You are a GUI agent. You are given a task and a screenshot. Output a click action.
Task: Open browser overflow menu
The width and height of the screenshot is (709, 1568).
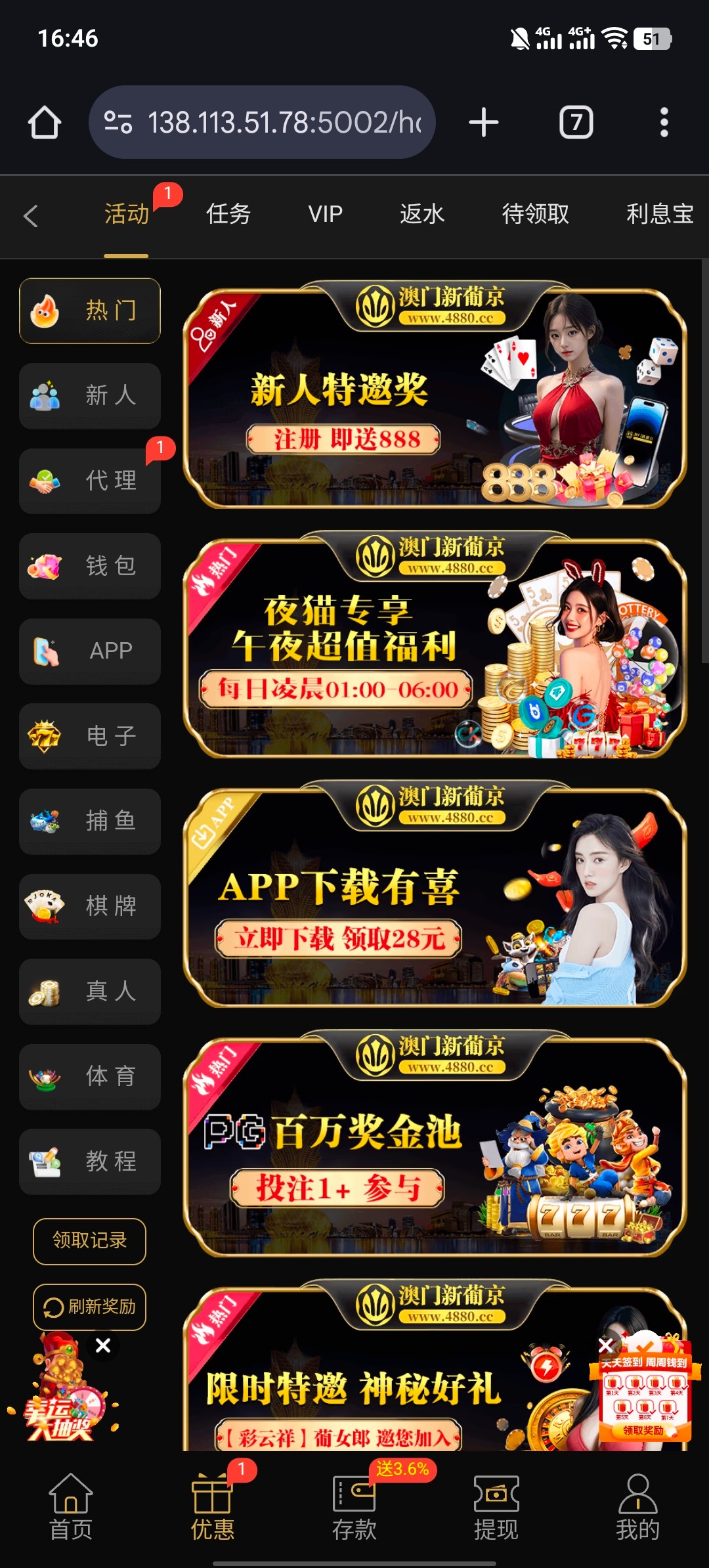[664, 123]
